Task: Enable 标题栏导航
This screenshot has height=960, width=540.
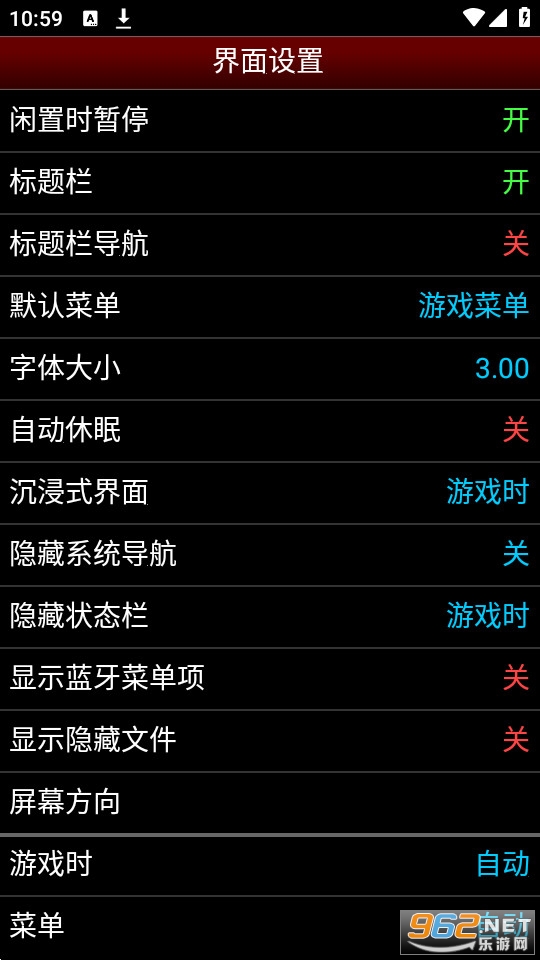Action: click(270, 245)
